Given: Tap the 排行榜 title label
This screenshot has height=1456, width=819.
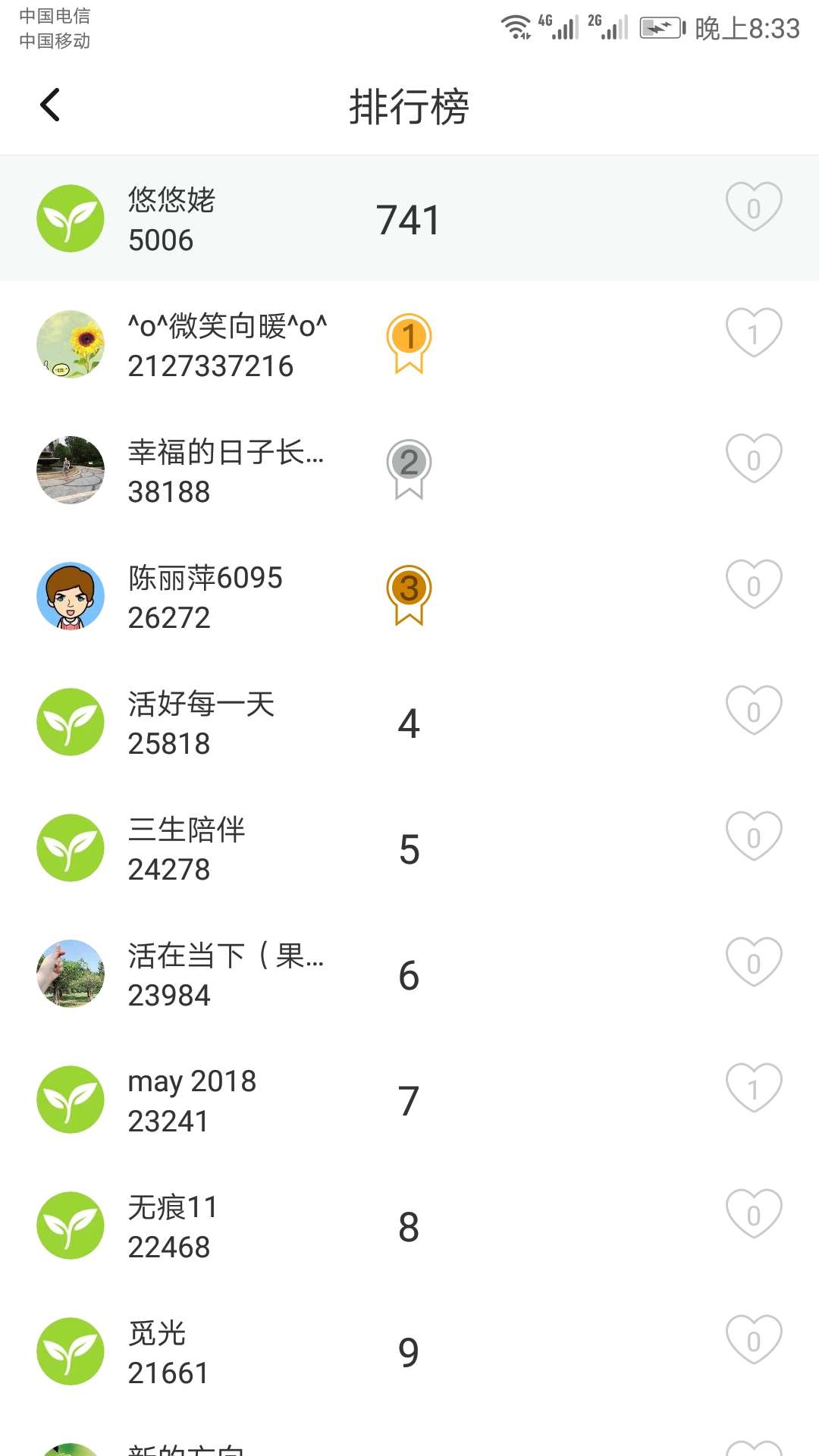Looking at the screenshot, I should coord(409,107).
